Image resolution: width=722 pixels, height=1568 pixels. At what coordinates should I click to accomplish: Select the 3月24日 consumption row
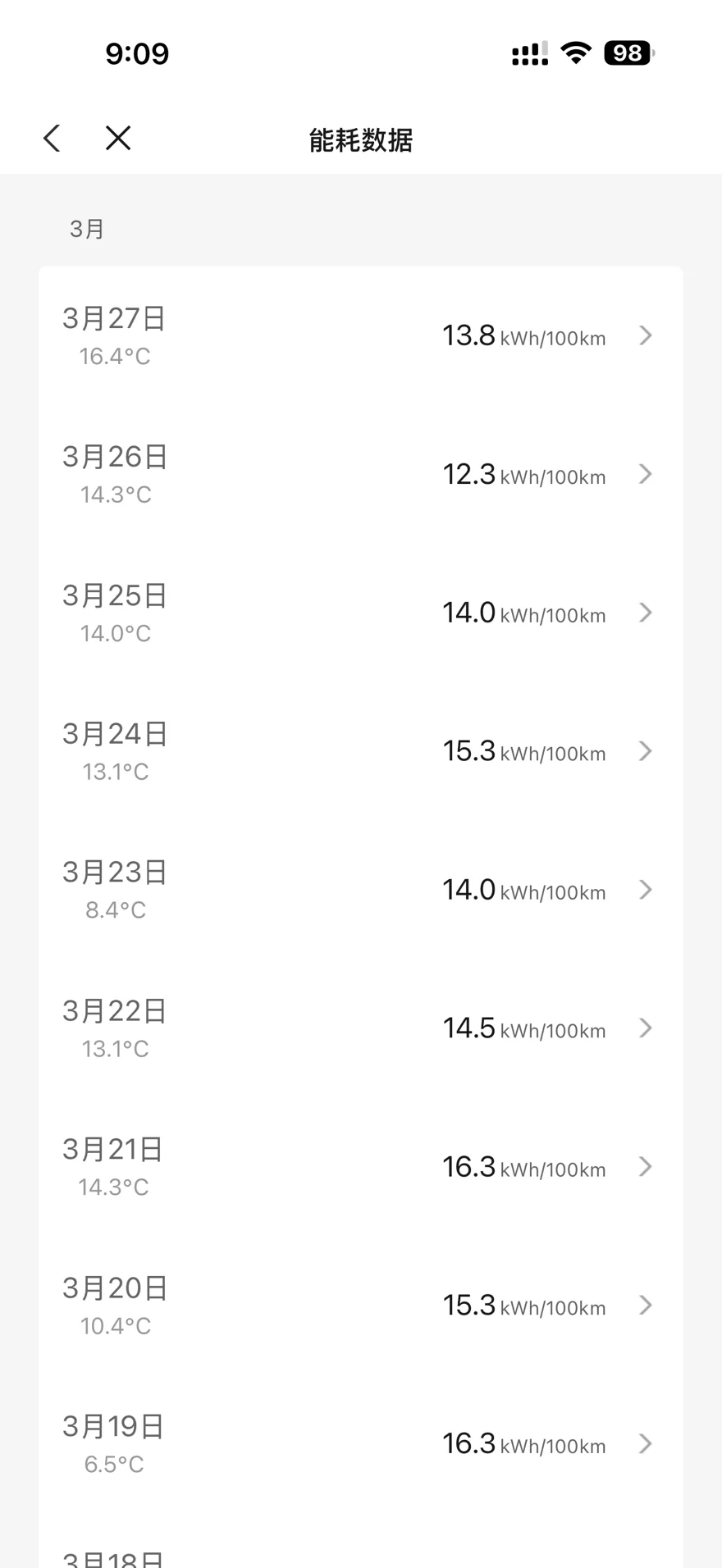click(361, 751)
